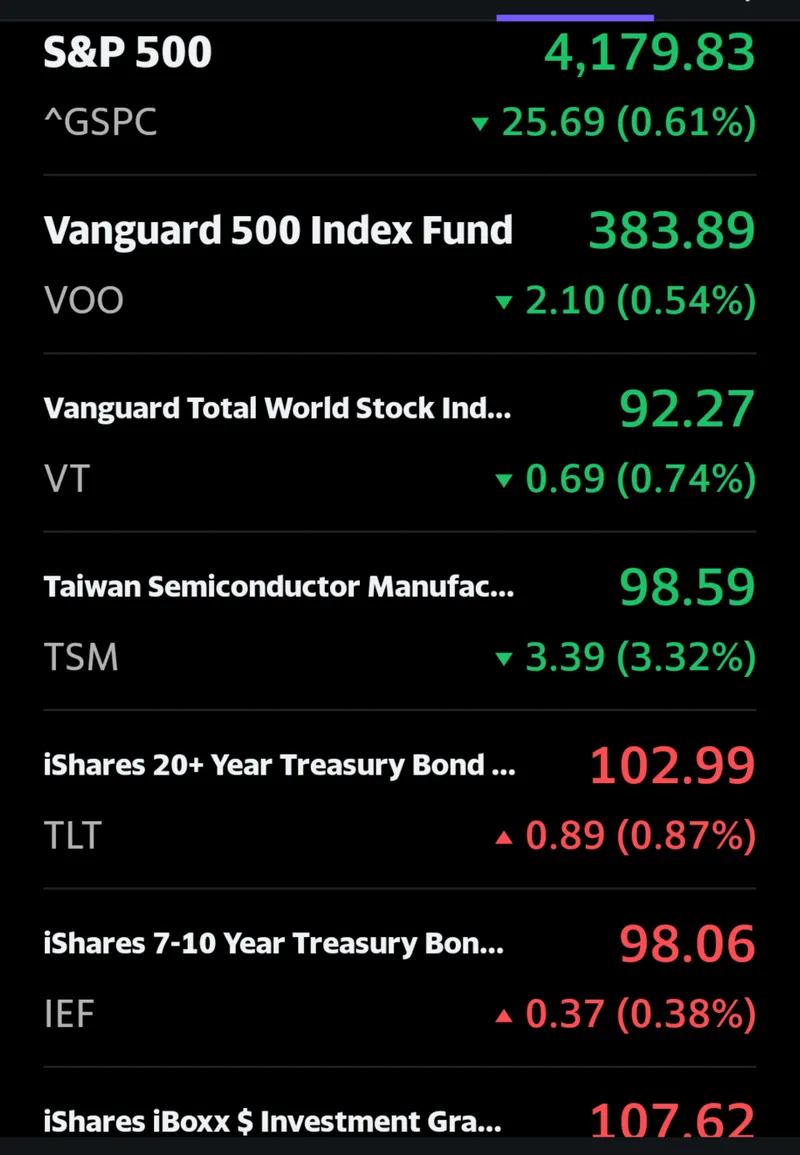
Task: View iShares 7-10 Year Treasury IEF quote
Action: tap(400, 978)
